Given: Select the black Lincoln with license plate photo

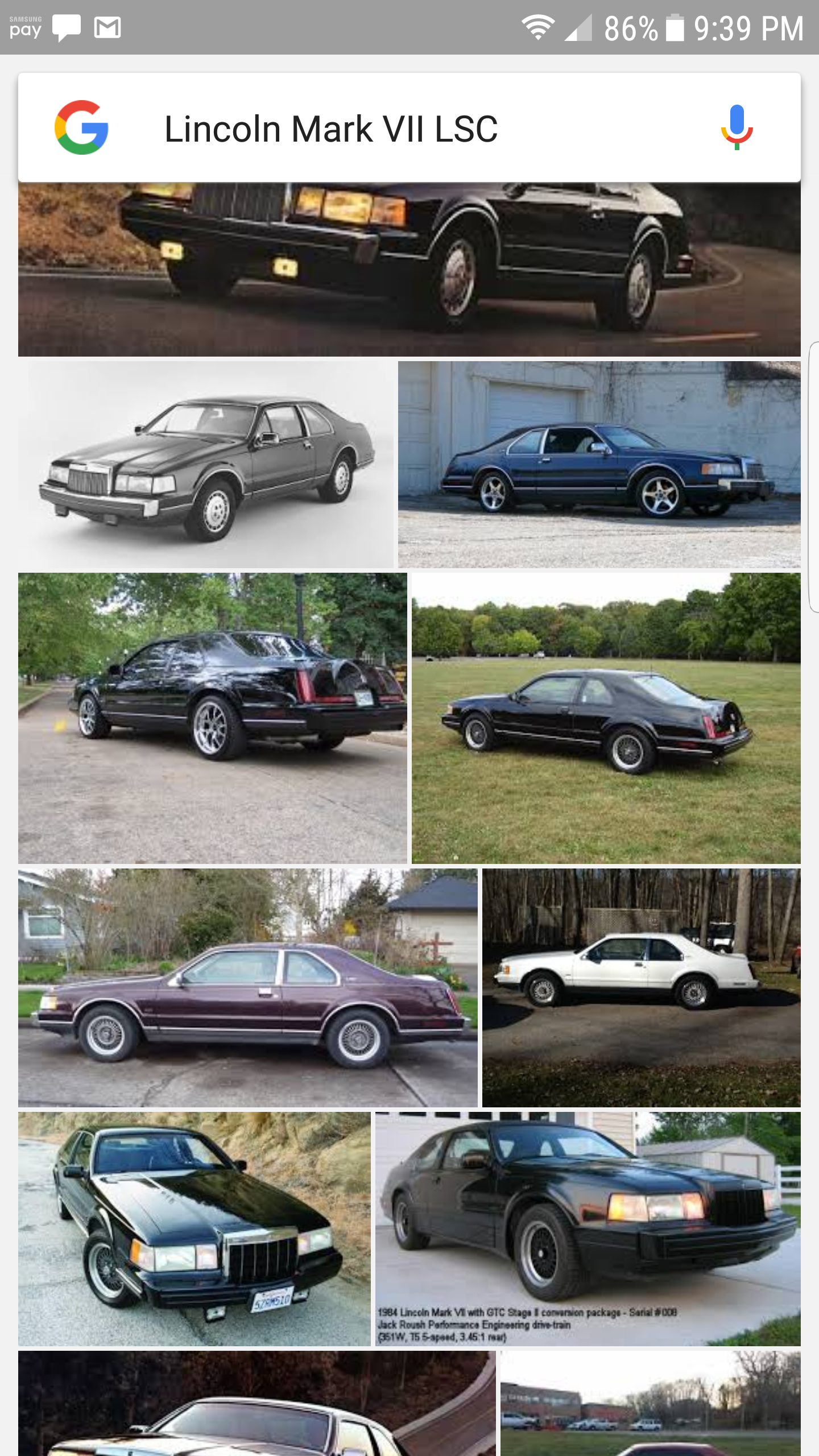Looking at the screenshot, I should point(195,1228).
